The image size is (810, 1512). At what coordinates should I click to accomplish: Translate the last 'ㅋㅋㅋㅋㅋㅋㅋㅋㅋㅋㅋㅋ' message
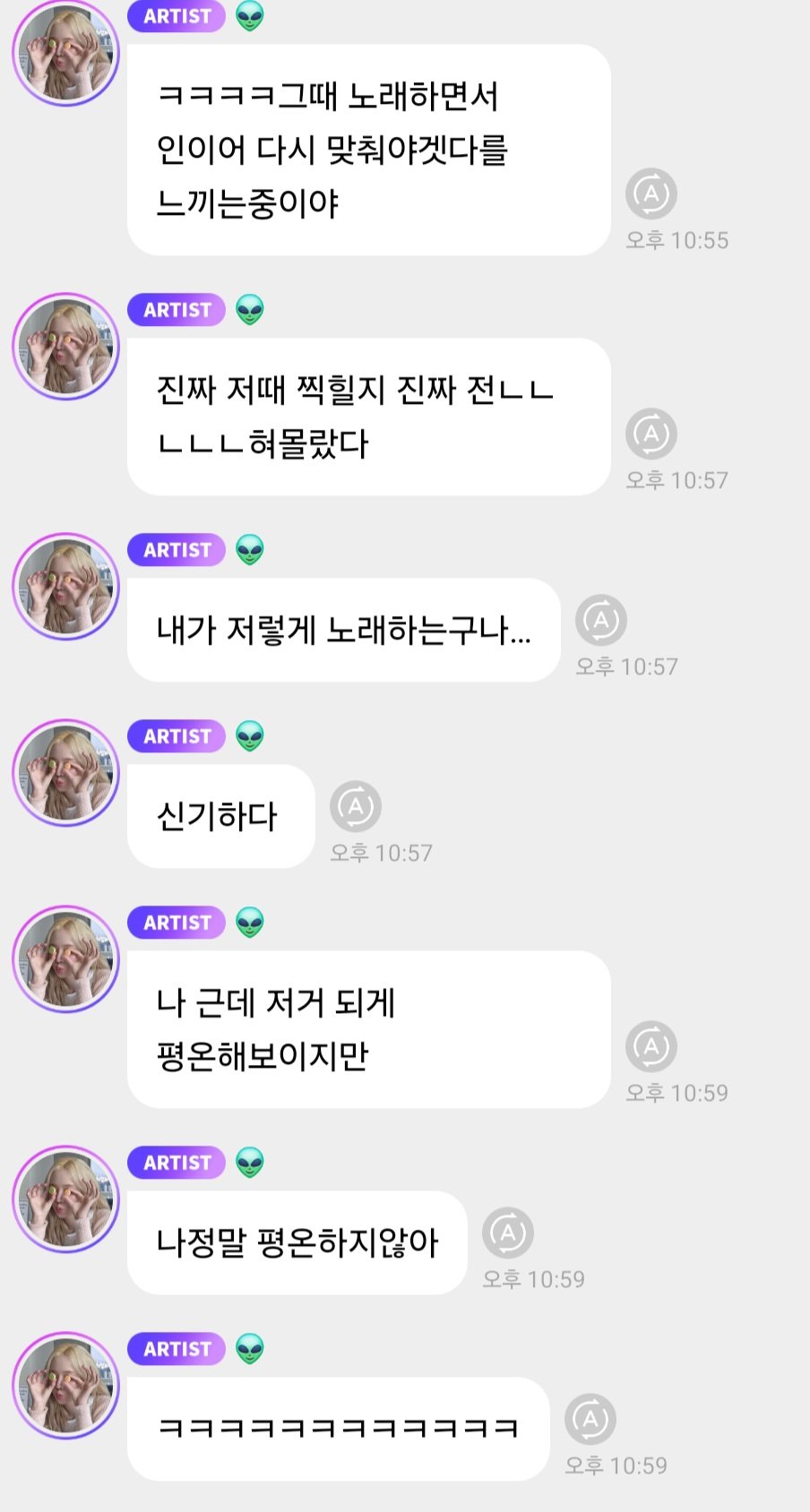[x=590, y=1419]
